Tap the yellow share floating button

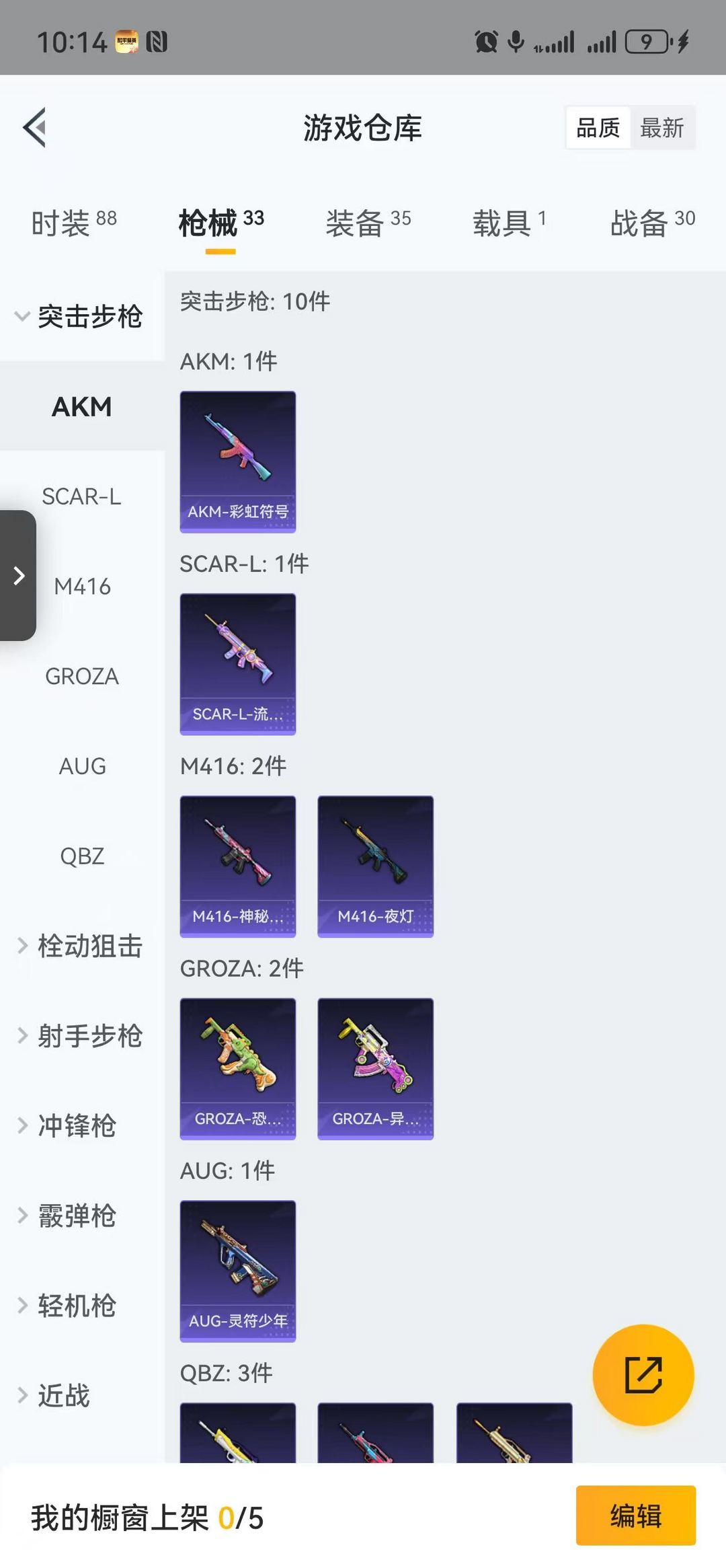click(643, 1375)
